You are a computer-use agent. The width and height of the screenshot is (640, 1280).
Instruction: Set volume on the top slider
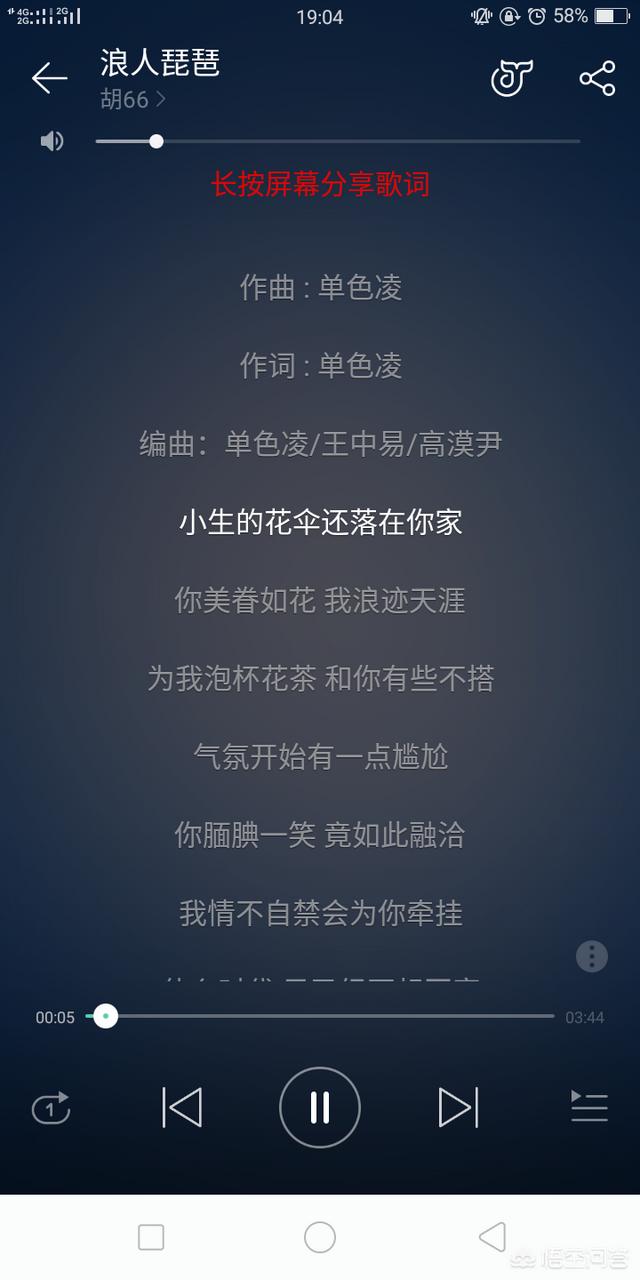(338, 141)
